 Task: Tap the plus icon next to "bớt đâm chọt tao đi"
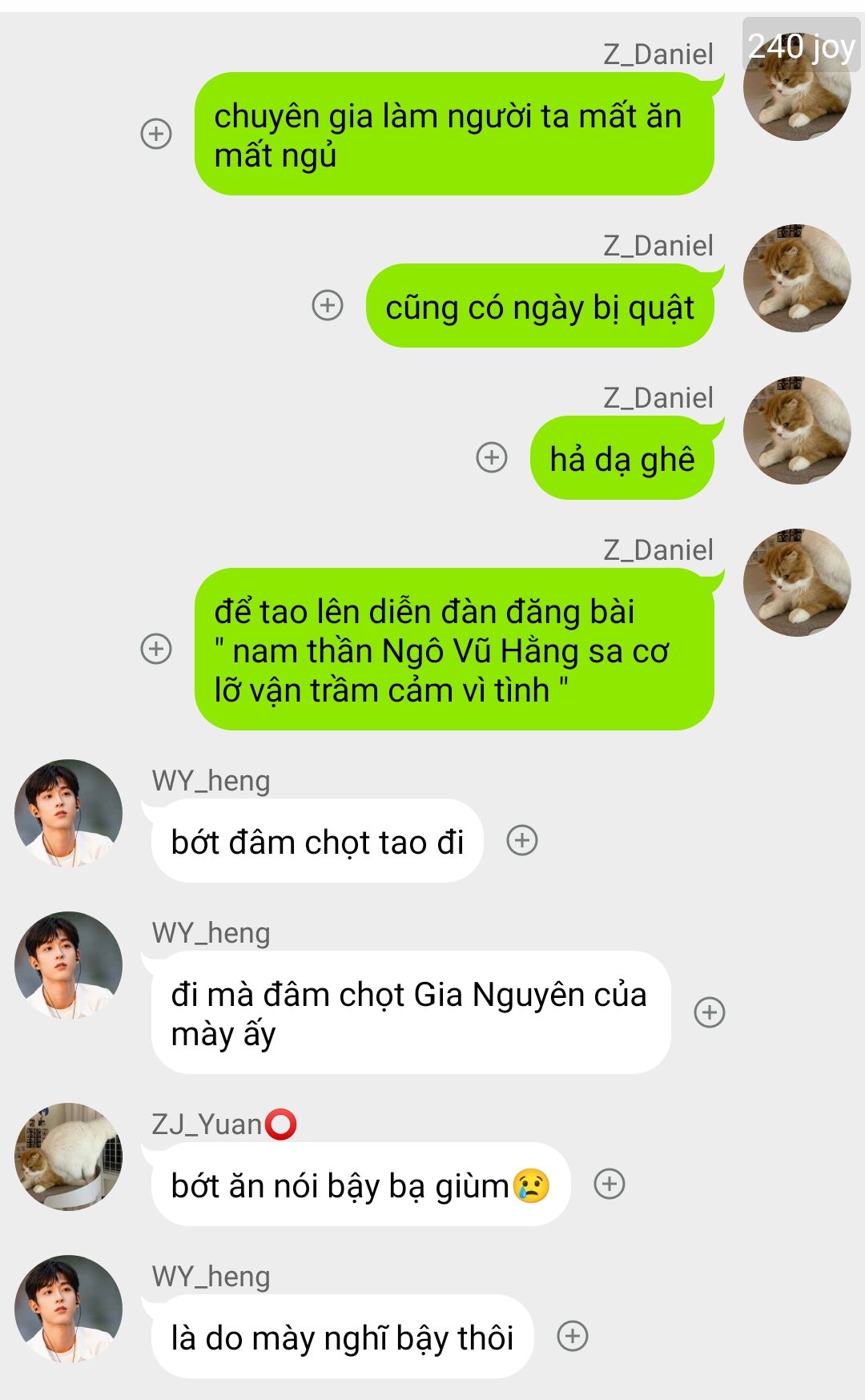522,840
